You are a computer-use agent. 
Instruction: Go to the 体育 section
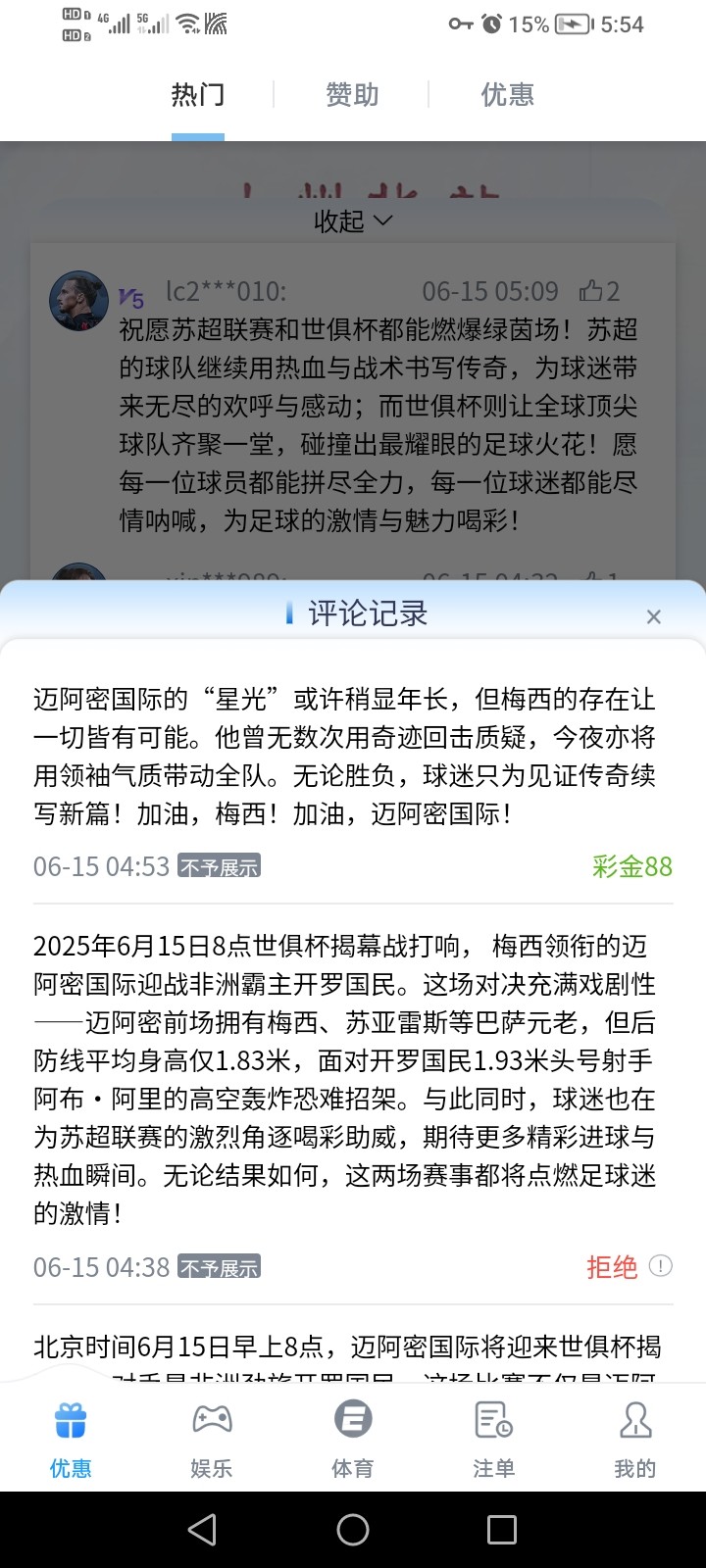(x=352, y=1438)
